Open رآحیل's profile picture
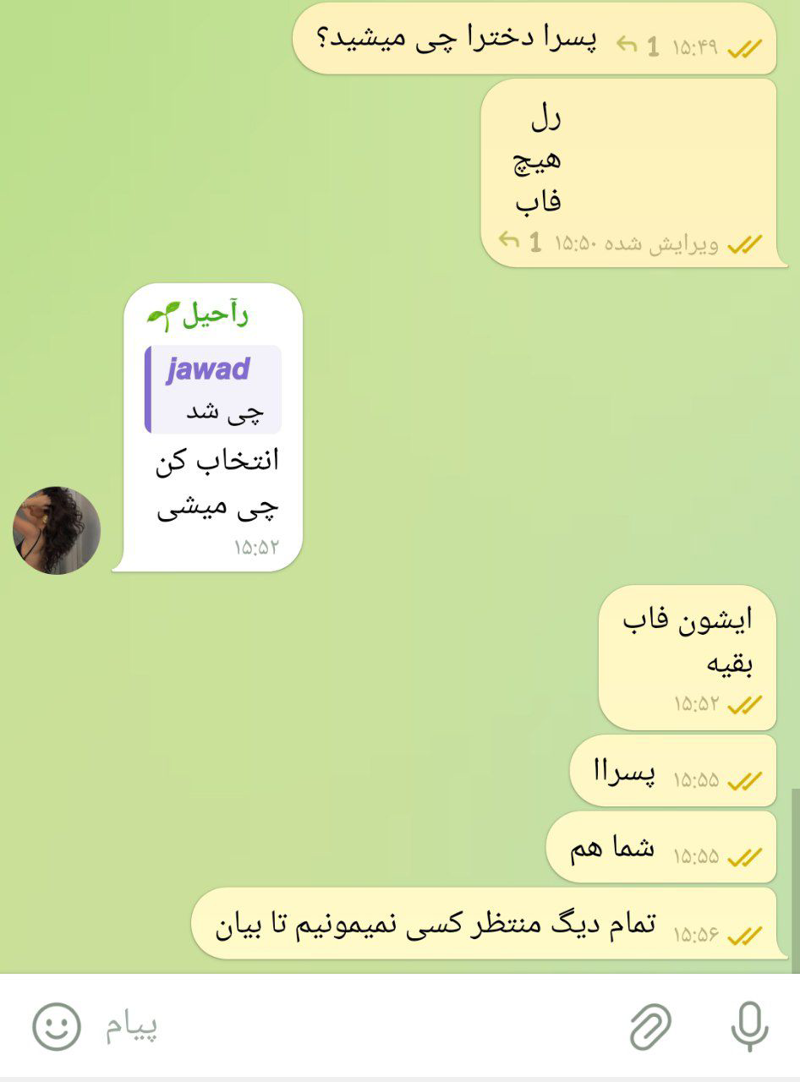 tap(57, 530)
